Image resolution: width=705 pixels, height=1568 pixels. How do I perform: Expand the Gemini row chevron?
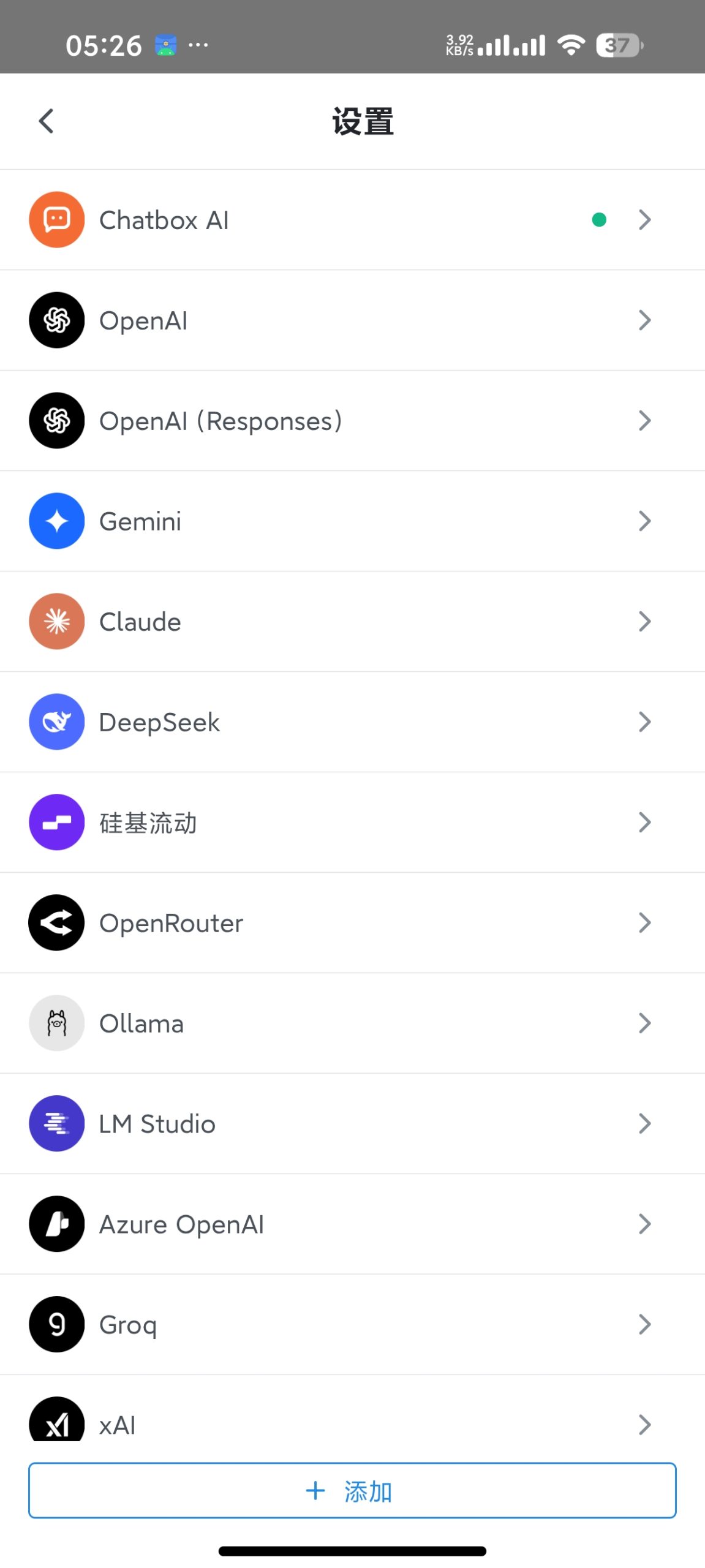644,520
